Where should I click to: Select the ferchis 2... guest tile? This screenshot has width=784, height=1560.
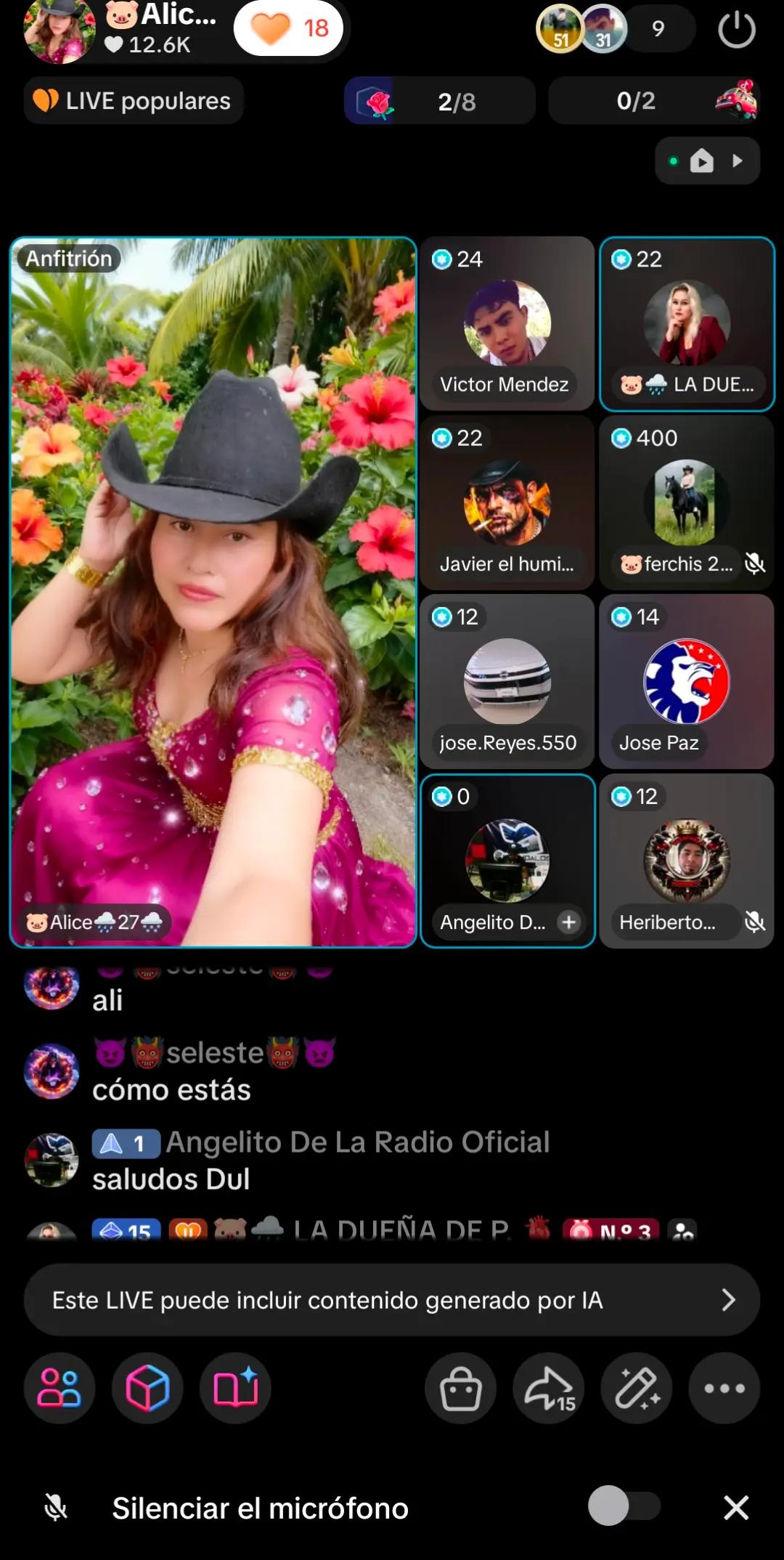[x=687, y=503]
